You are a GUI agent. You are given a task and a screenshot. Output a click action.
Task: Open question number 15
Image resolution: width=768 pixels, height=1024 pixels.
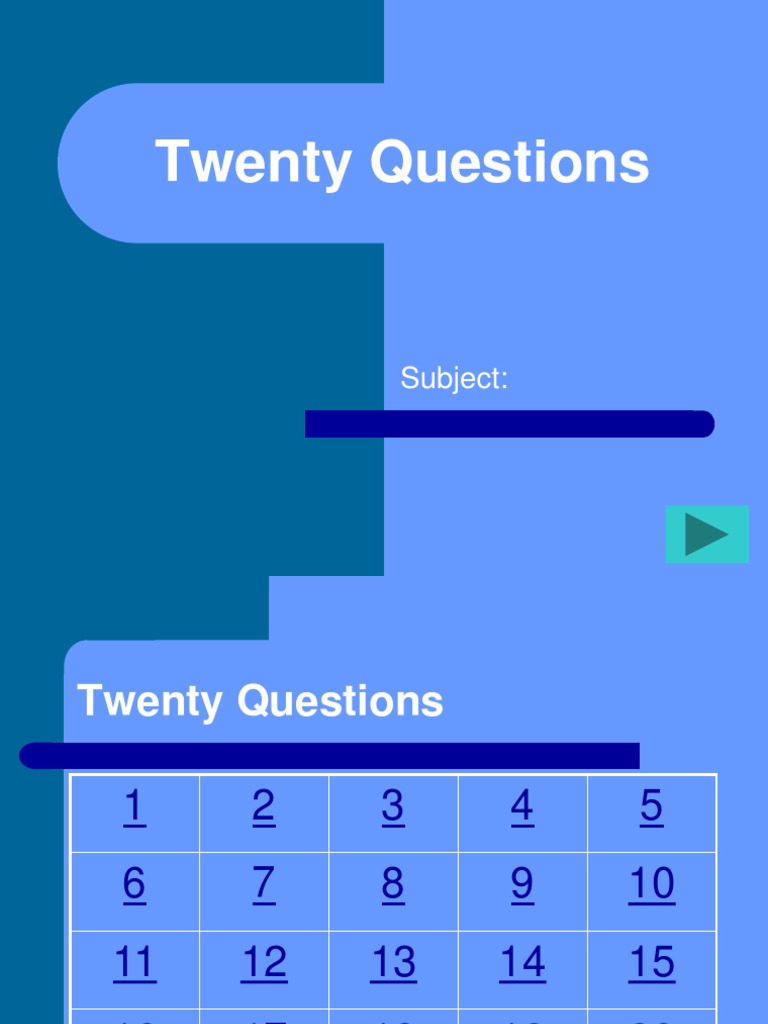[652, 963]
